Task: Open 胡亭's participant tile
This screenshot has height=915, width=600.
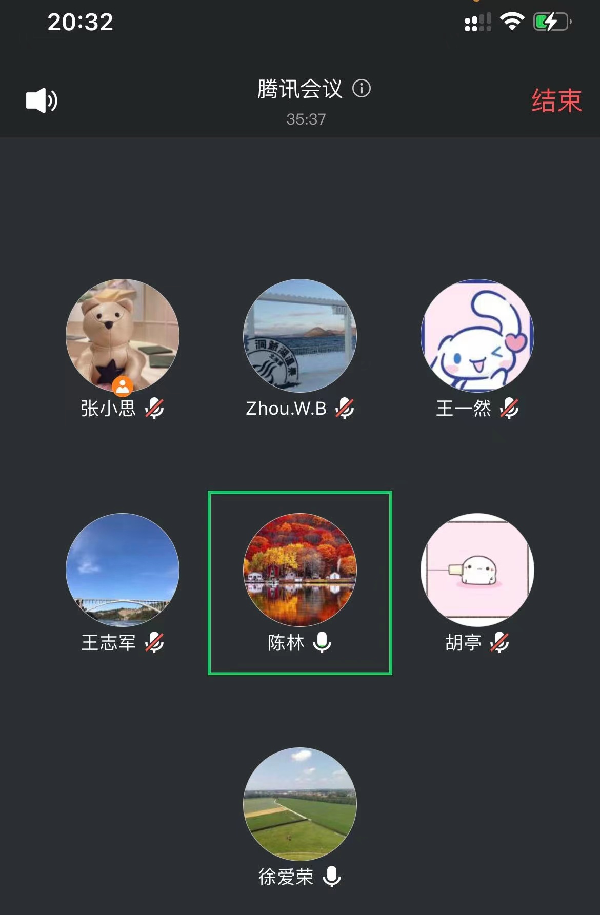Action: click(478, 570)
